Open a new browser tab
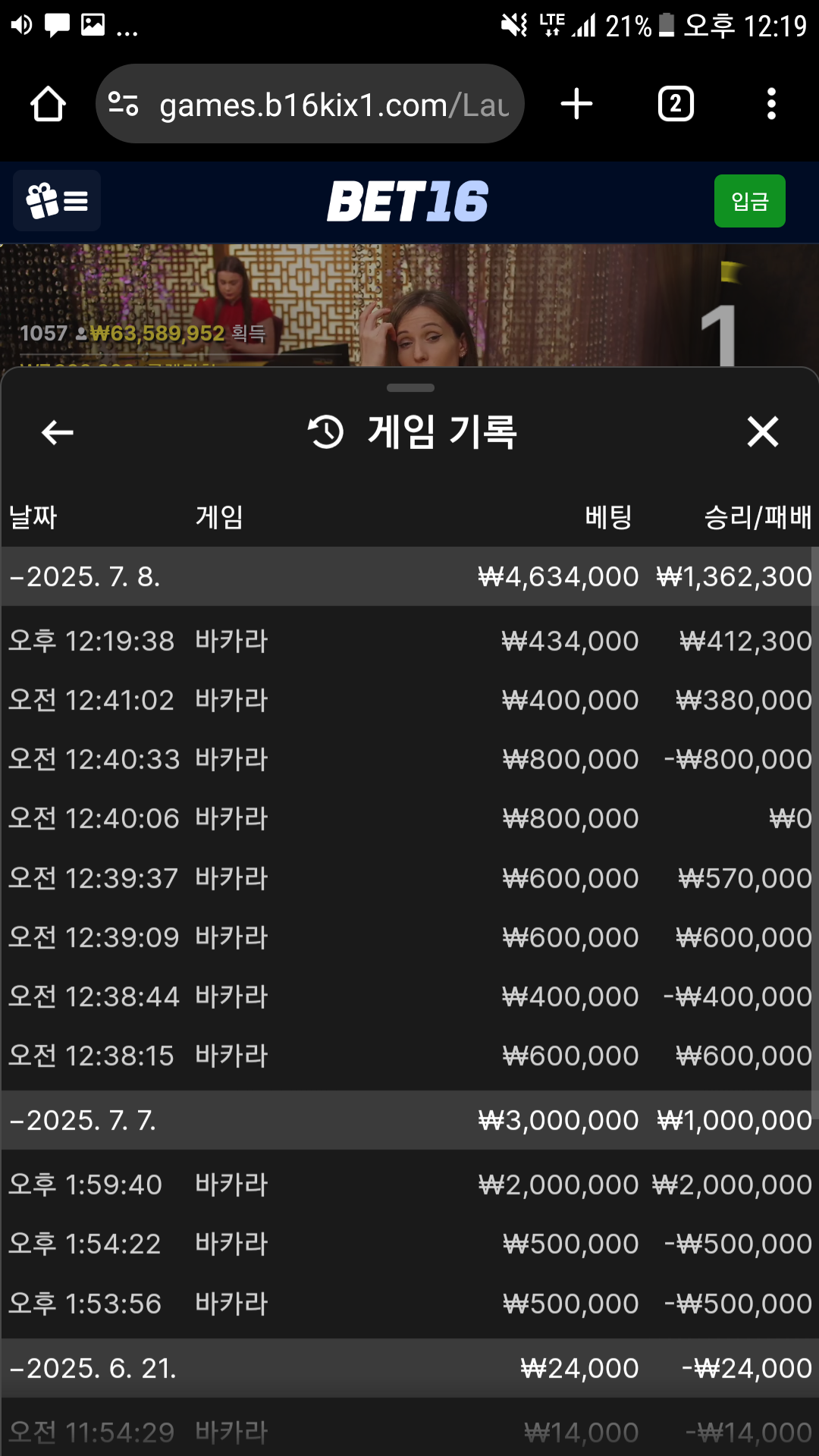The width and height of the screenshot is (819, 1456). pos(576,104)
